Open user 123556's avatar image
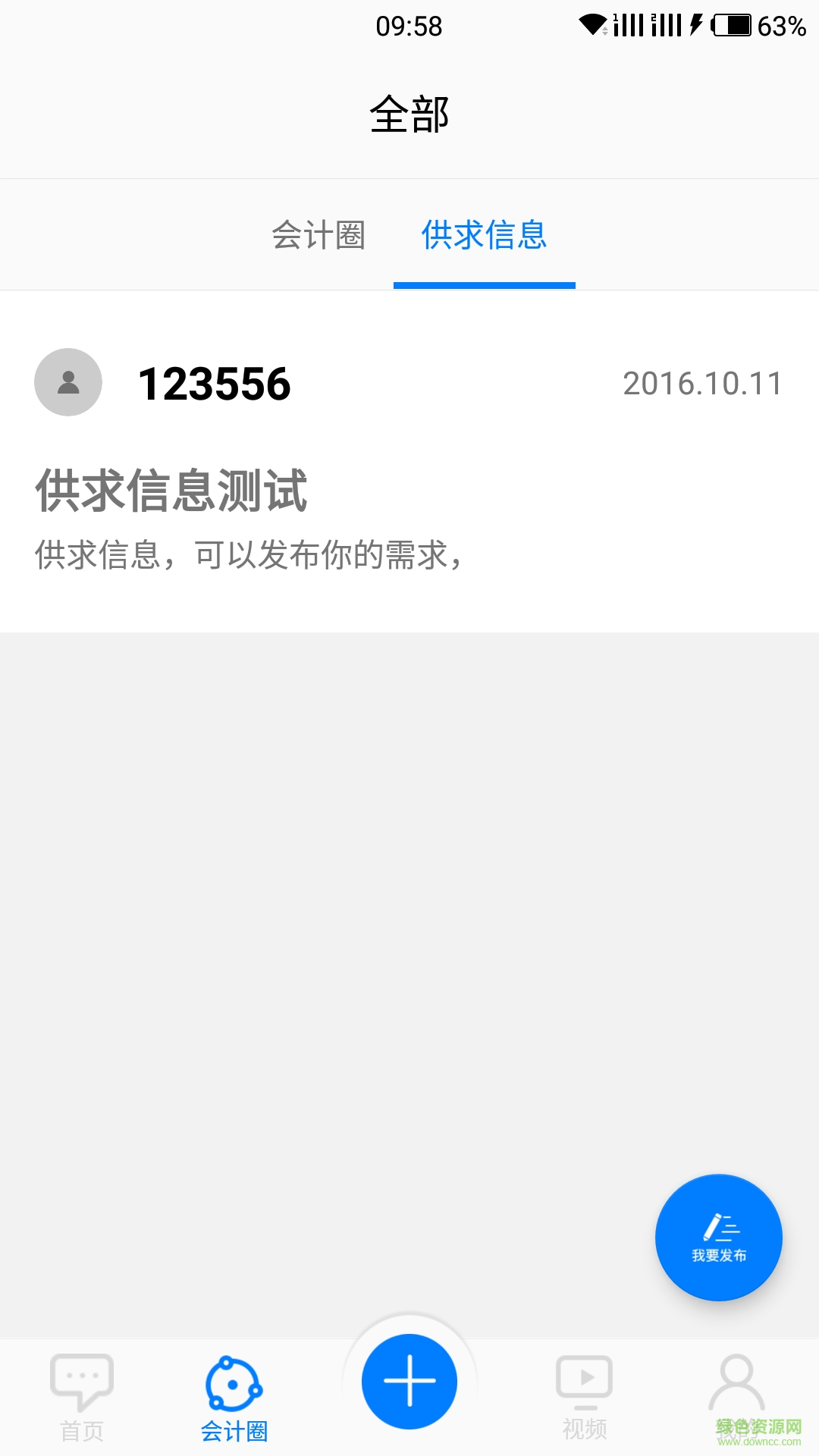The image size is (819, 1456). point(69,382)
